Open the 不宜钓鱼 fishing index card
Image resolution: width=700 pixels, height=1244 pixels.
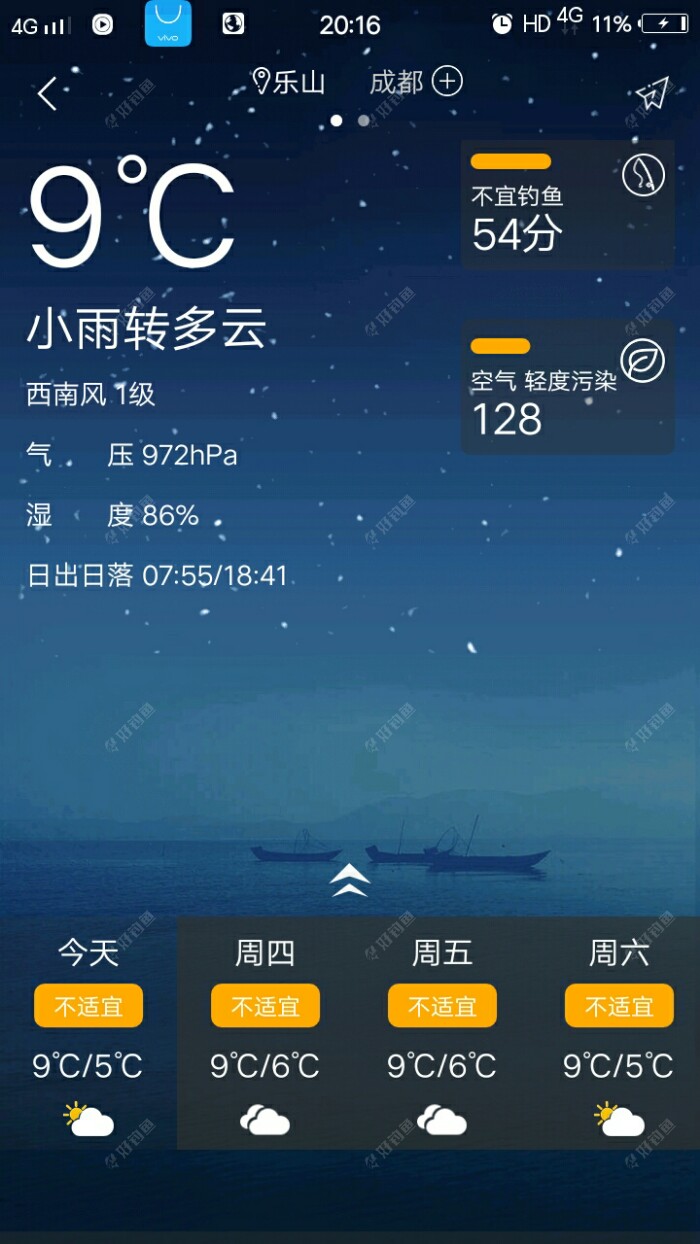[x=567, y=205]
